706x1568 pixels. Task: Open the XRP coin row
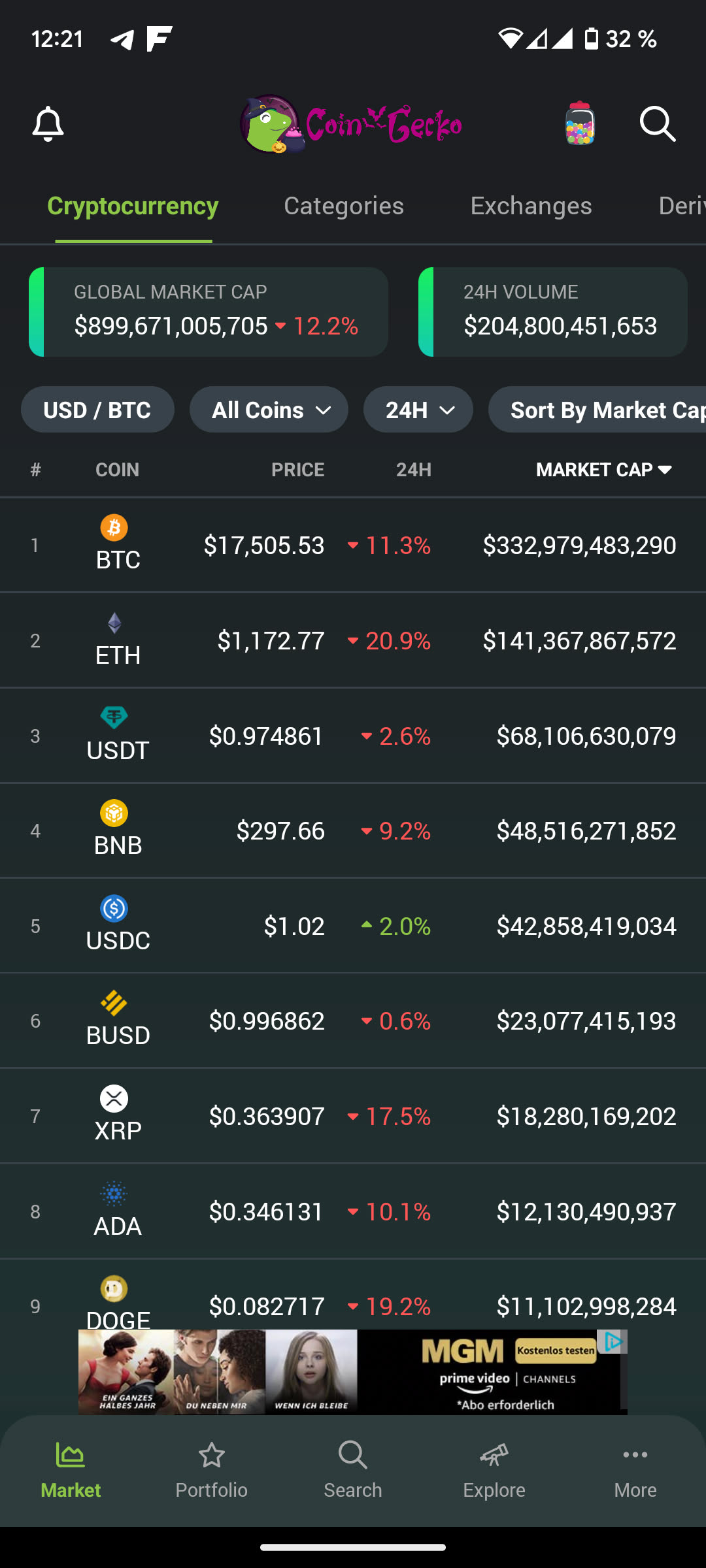pyautogui.click(x=353, y=1116)
